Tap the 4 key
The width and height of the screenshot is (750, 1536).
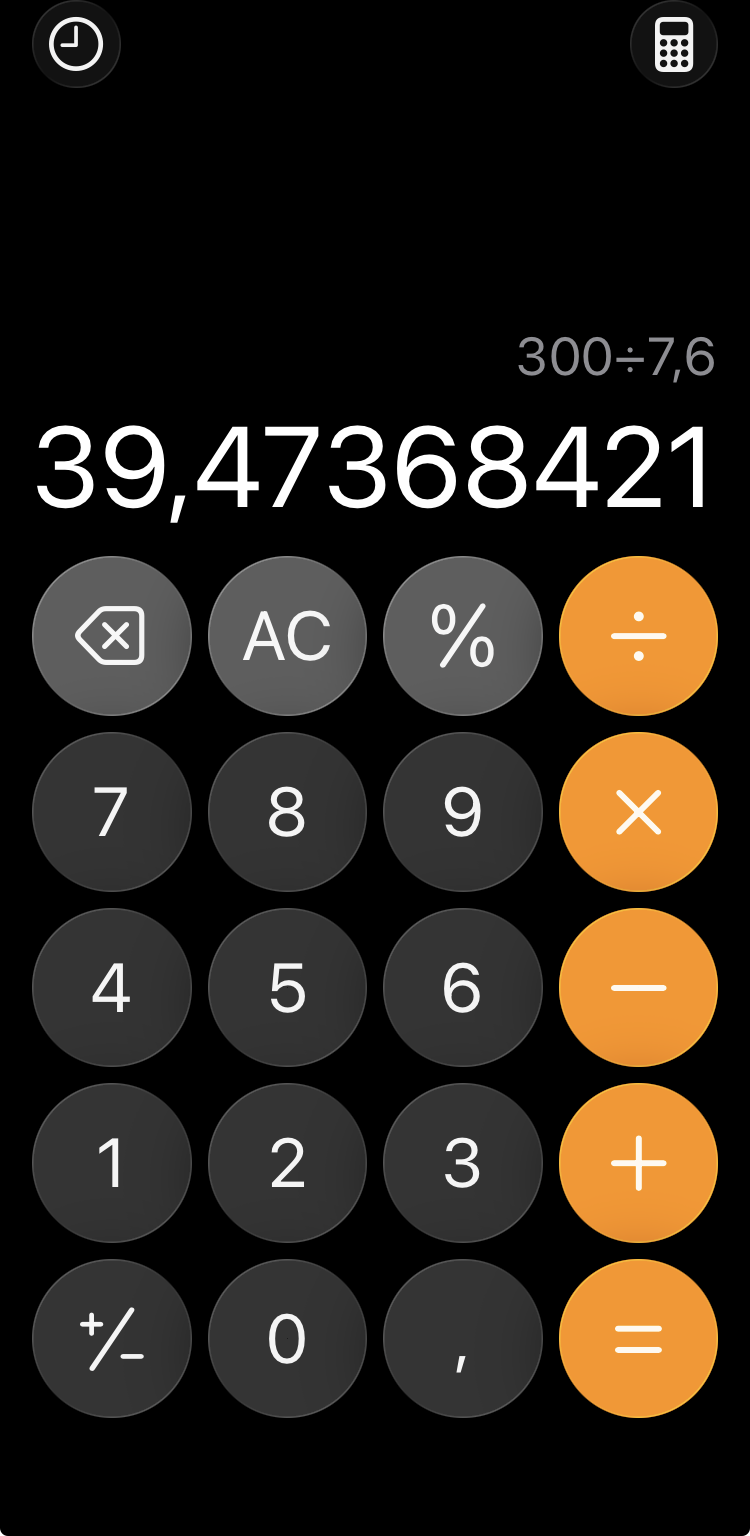pos(111,988)
